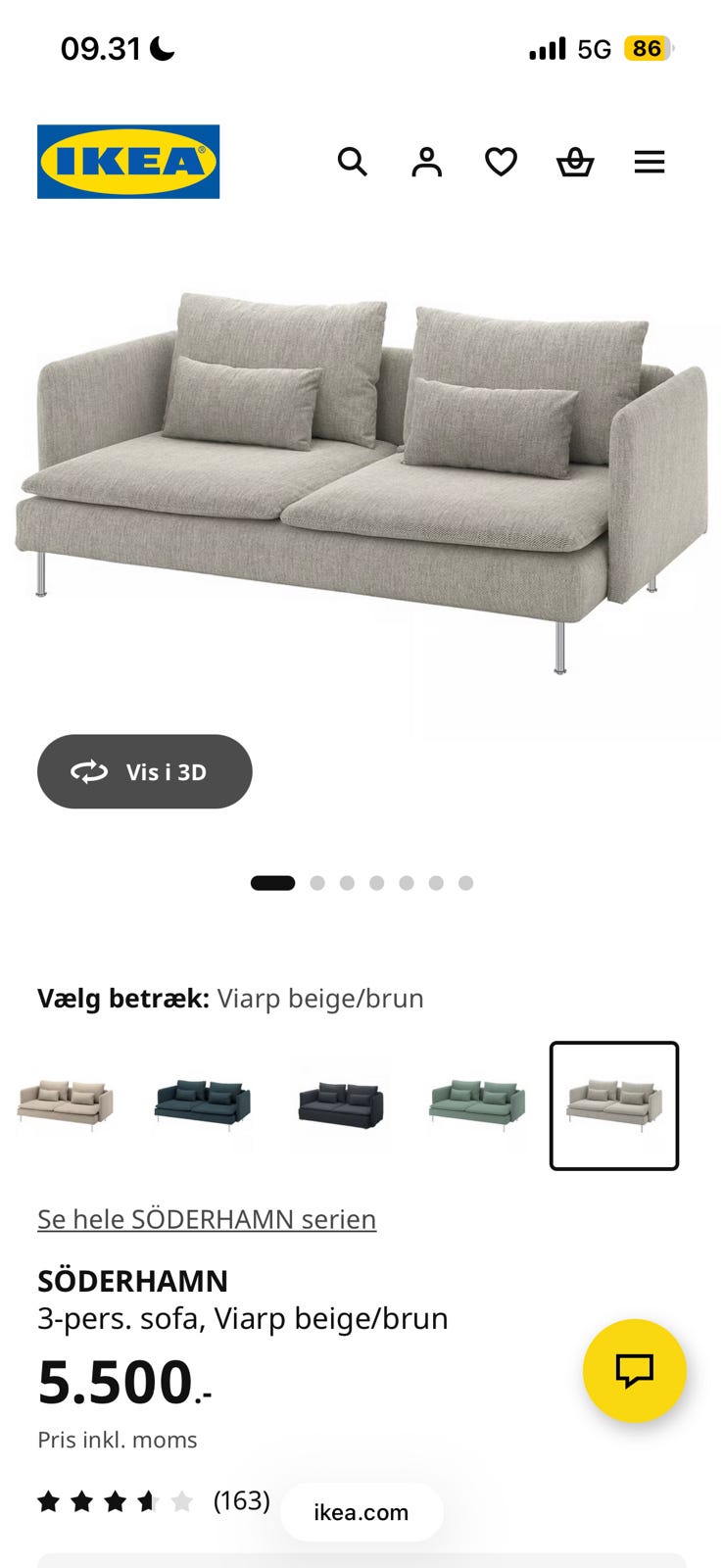Open your account profile icon
Image resolution: width=724 pixels, height=1568 pixels.
426,162
